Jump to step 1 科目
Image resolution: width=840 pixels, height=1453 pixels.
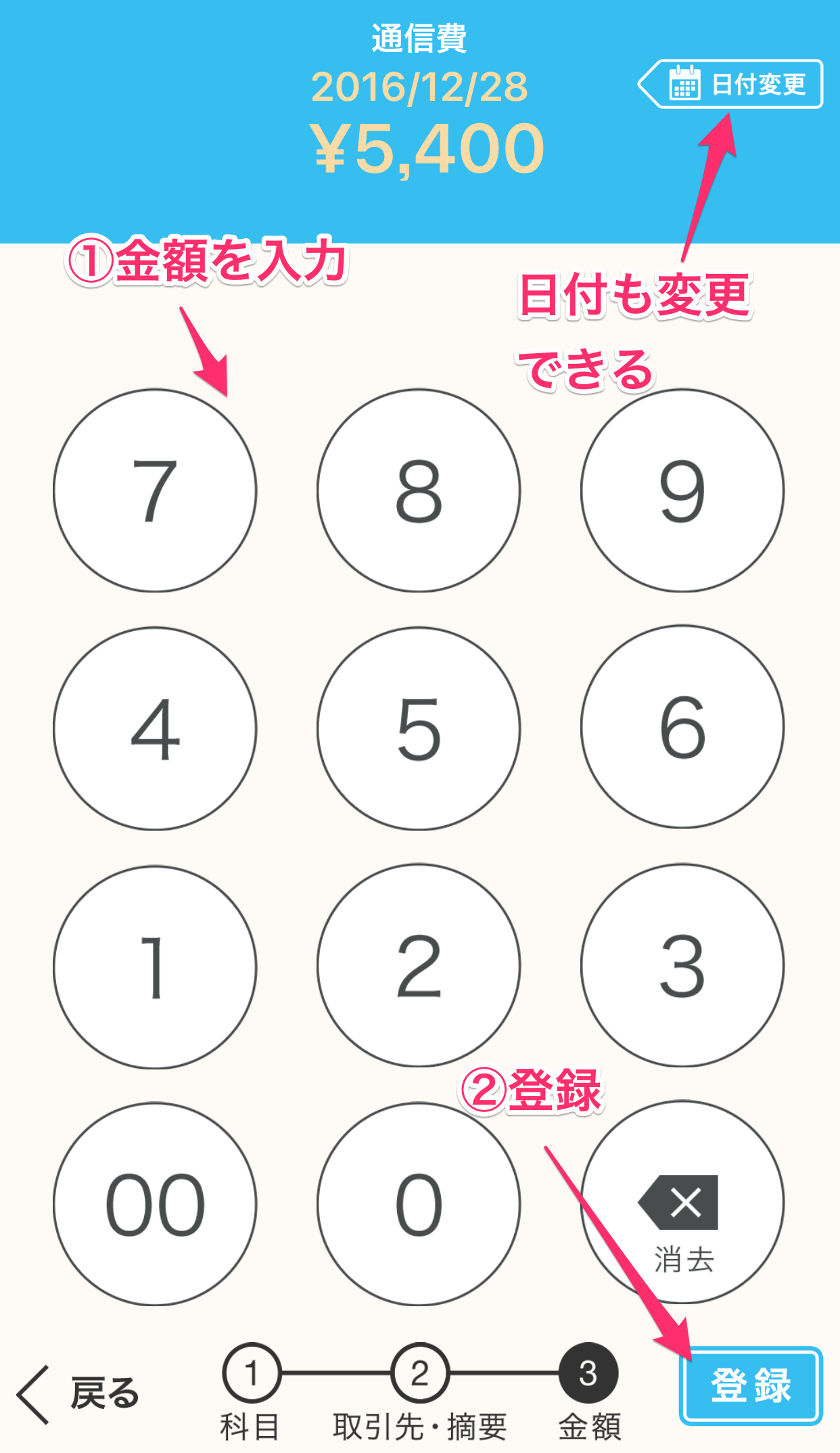coord(251,1392)
